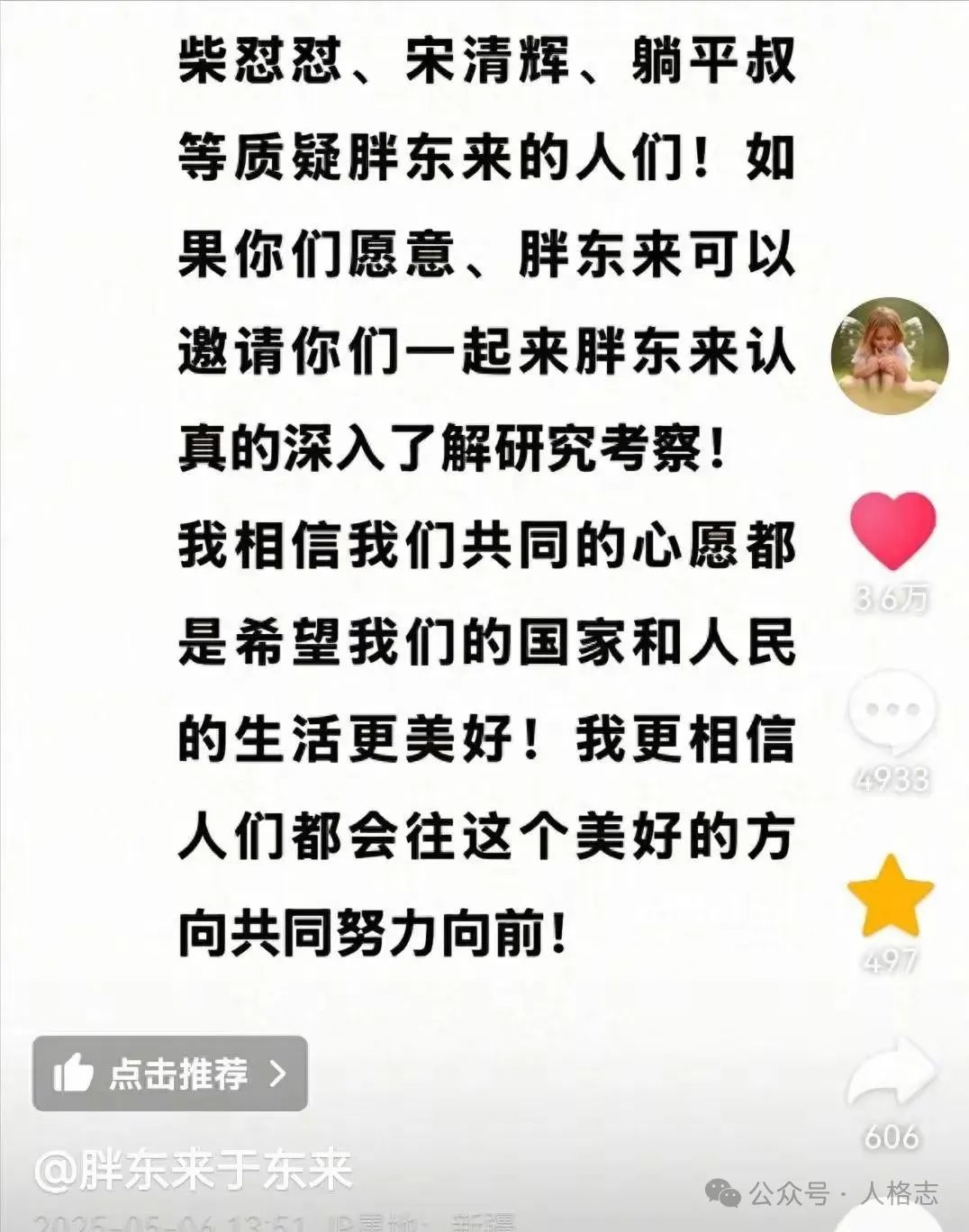Add this post to favorites with the star
This screenshot has height=1232, width=969.
click(891, 897)
